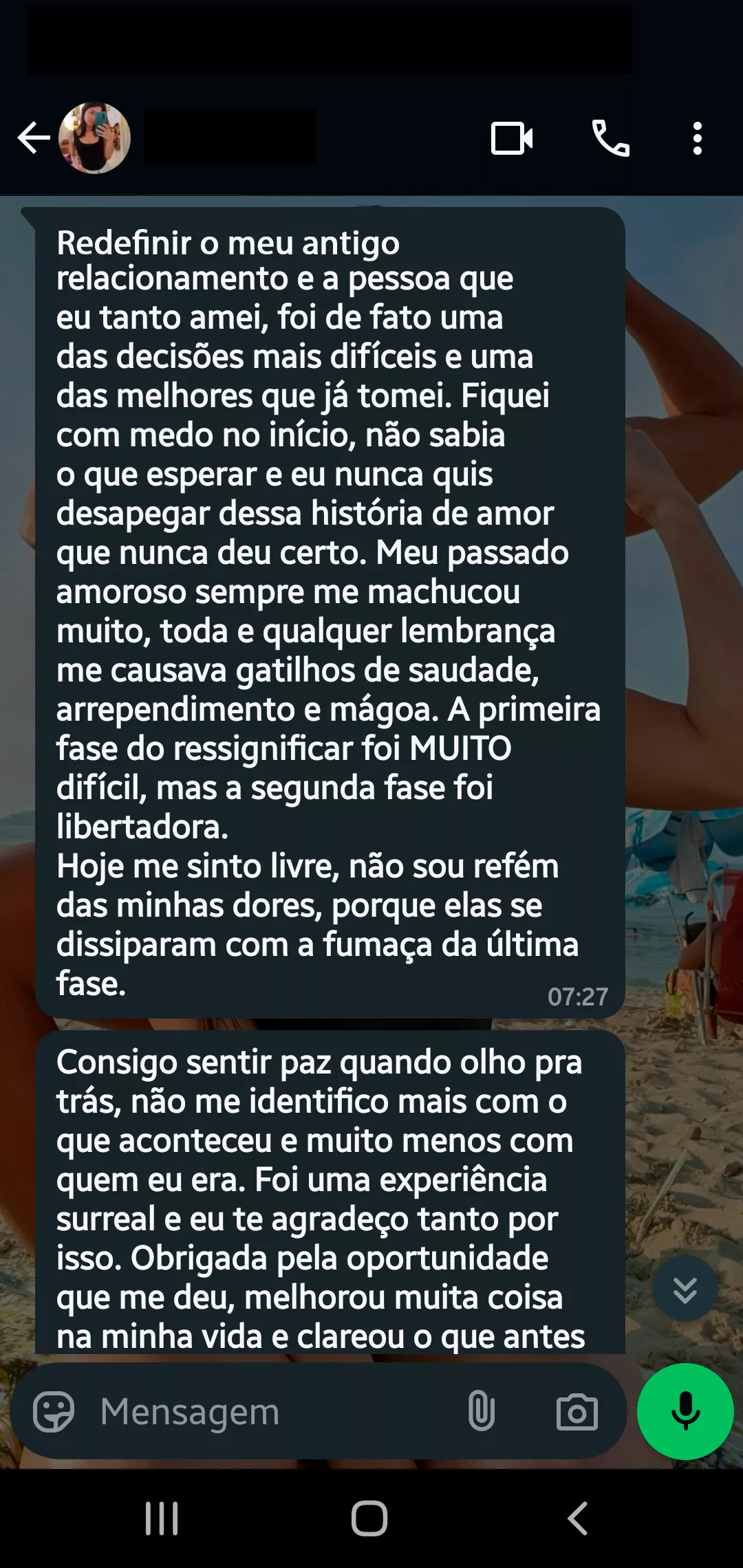
Task: Open the three-dot overflow menu
Action: coord(698,138)
